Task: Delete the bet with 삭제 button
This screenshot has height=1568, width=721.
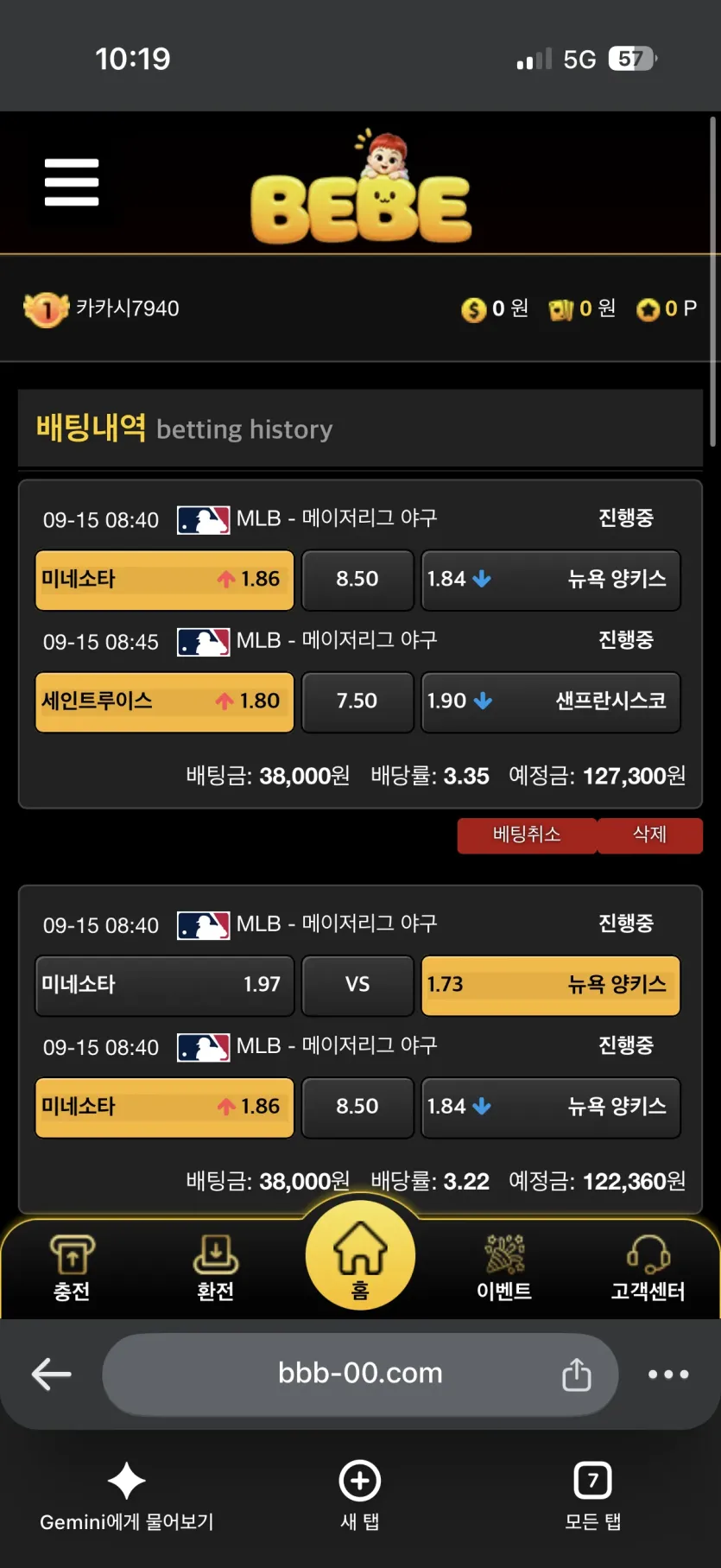Action: tap(649, 835)
